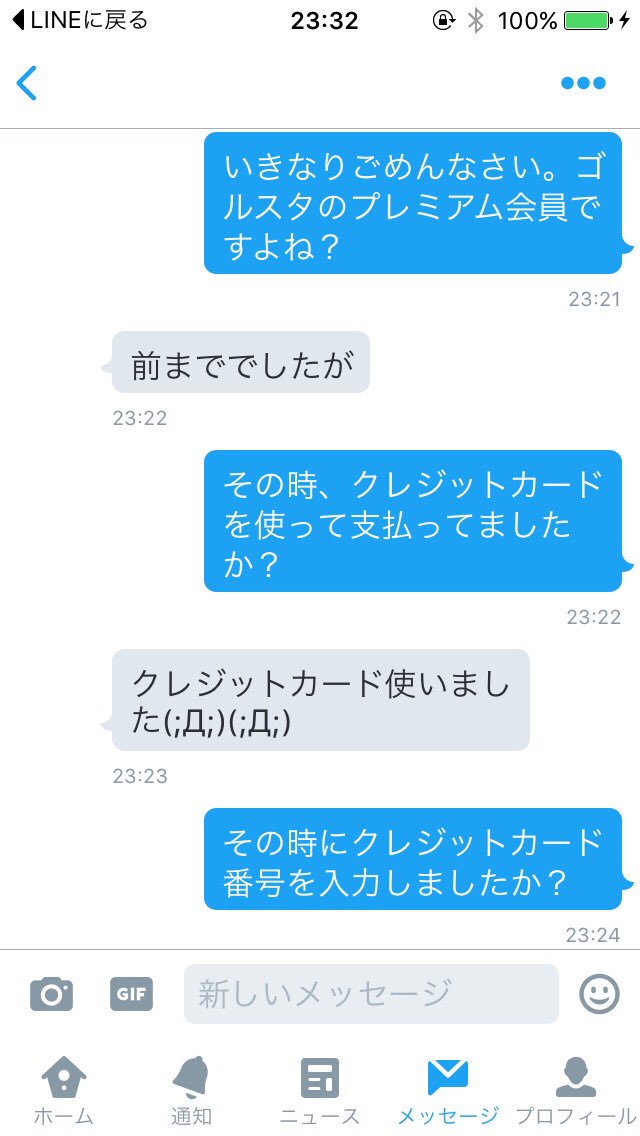Return to LINE via status bar link
Screen dimensions: 640x1136
80,20
